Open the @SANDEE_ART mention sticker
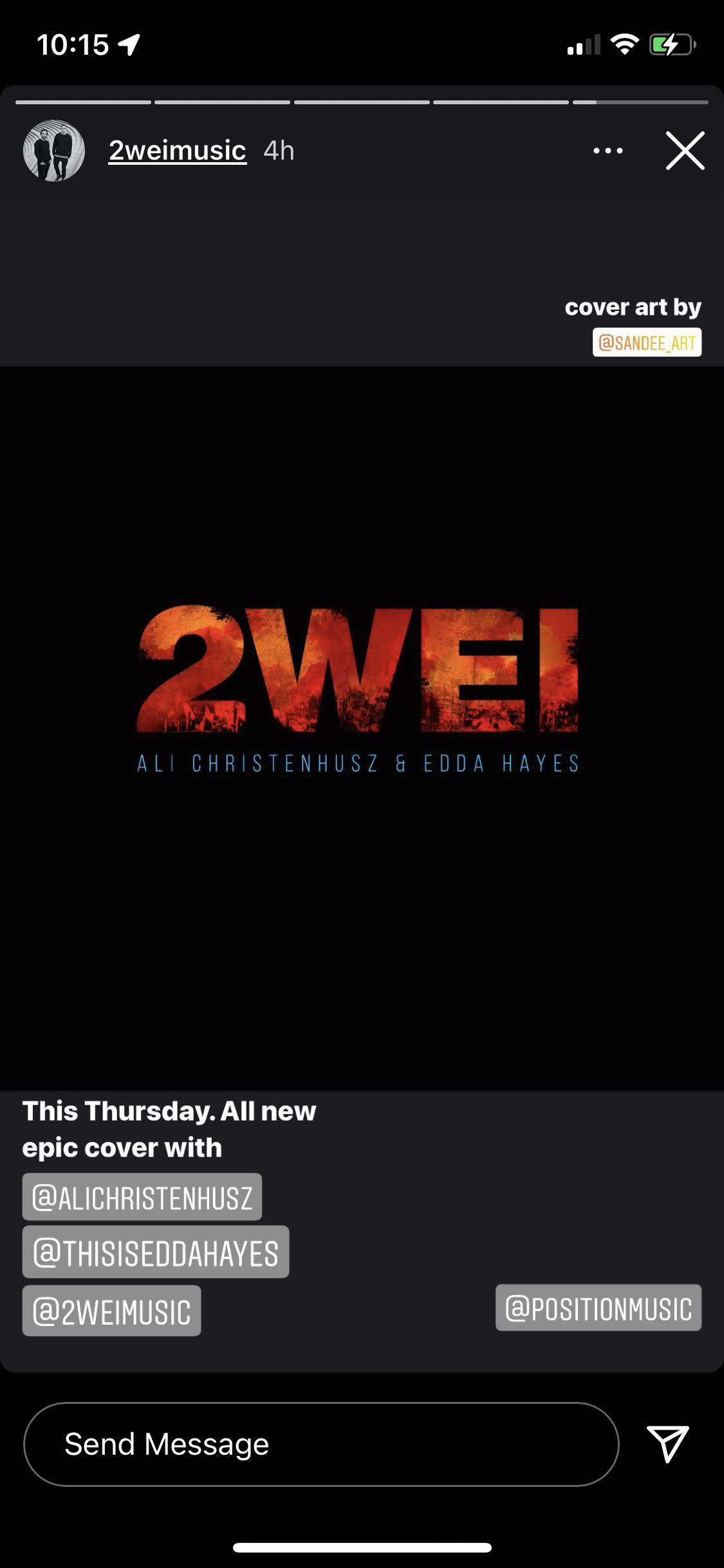 pos(646,343)
